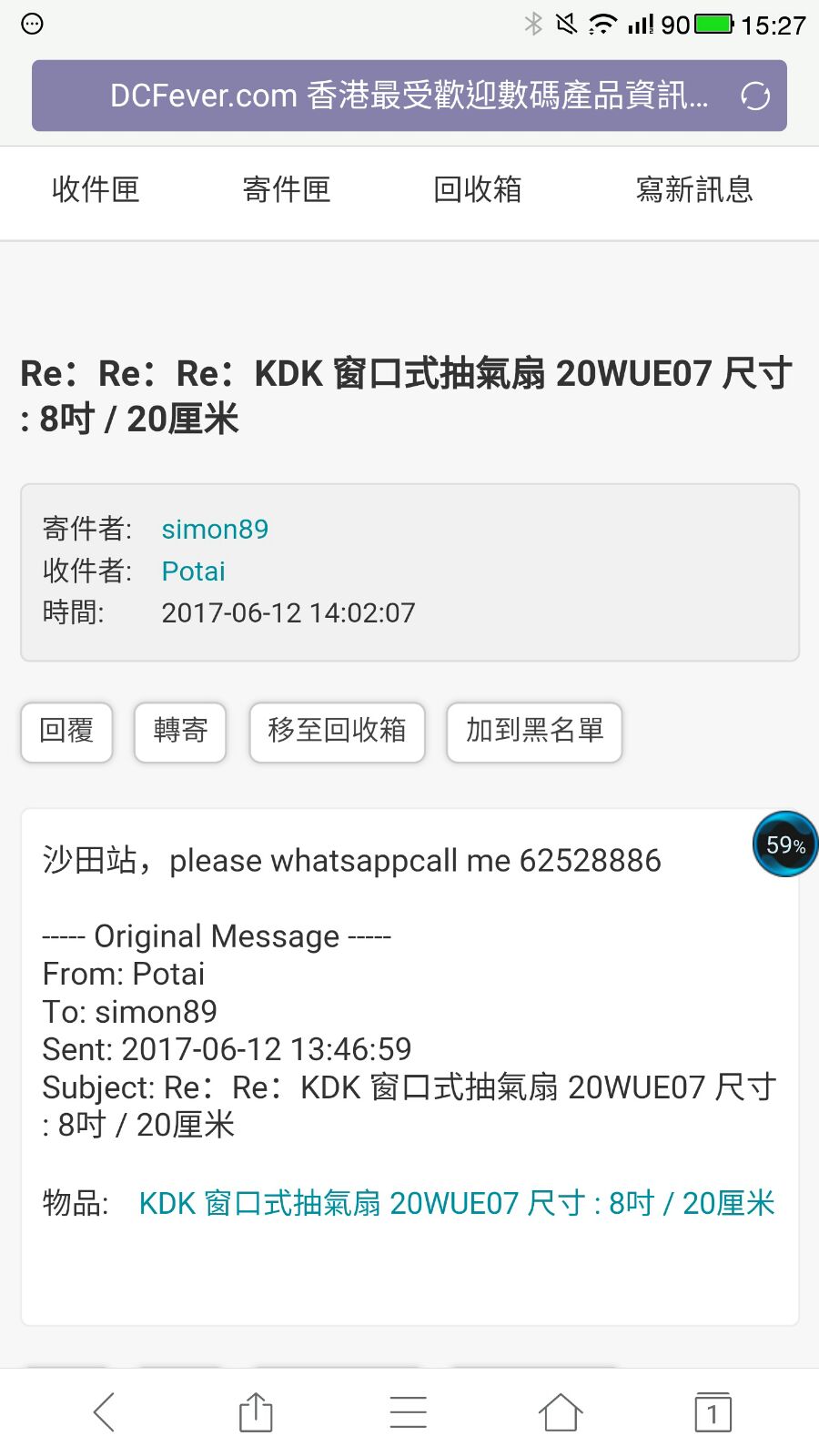
Task: Reload the page with the refresh icon
Action: point(754,96)
